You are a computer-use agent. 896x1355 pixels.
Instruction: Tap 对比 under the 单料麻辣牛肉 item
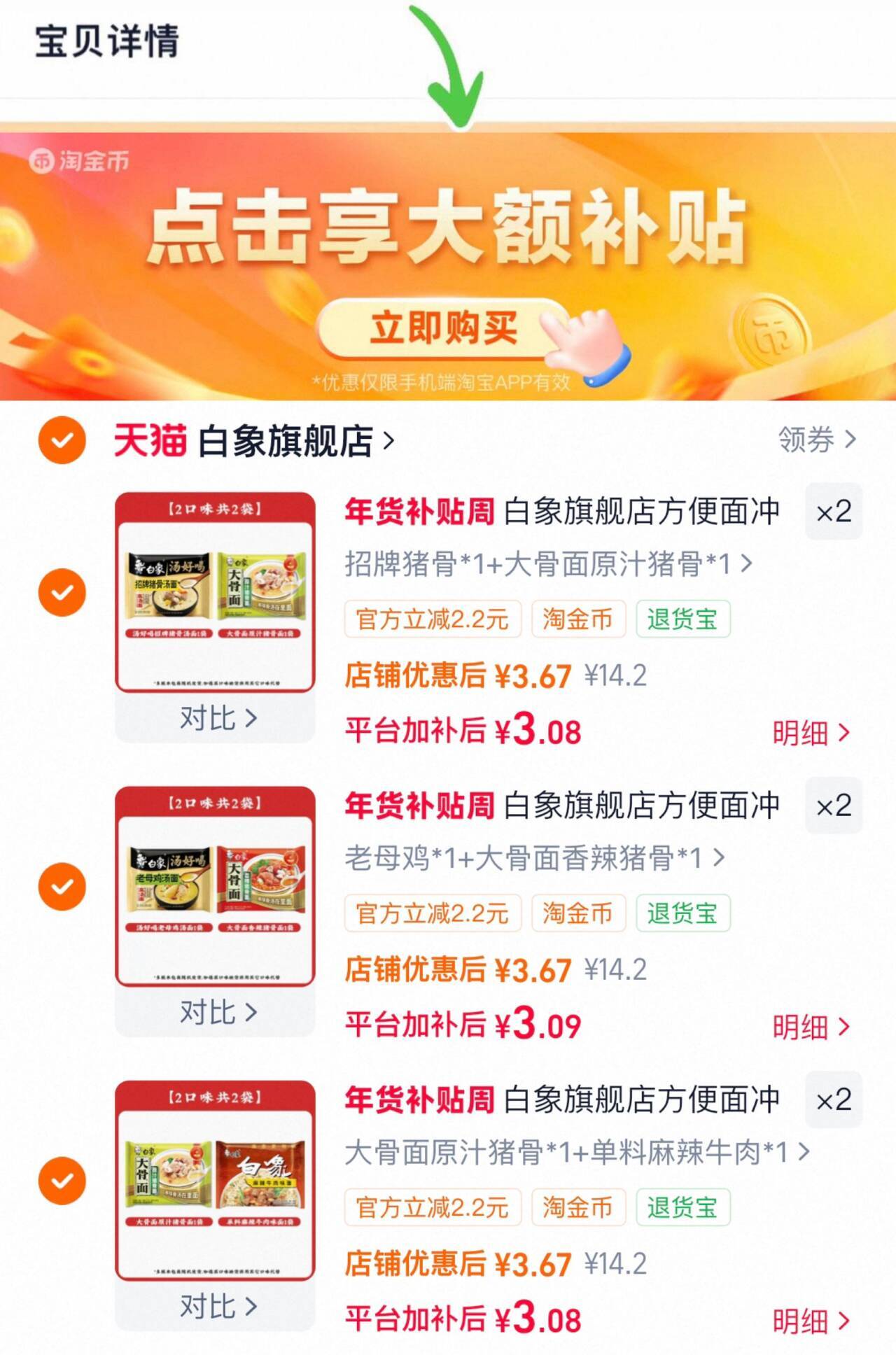(x=217, y=1306)
